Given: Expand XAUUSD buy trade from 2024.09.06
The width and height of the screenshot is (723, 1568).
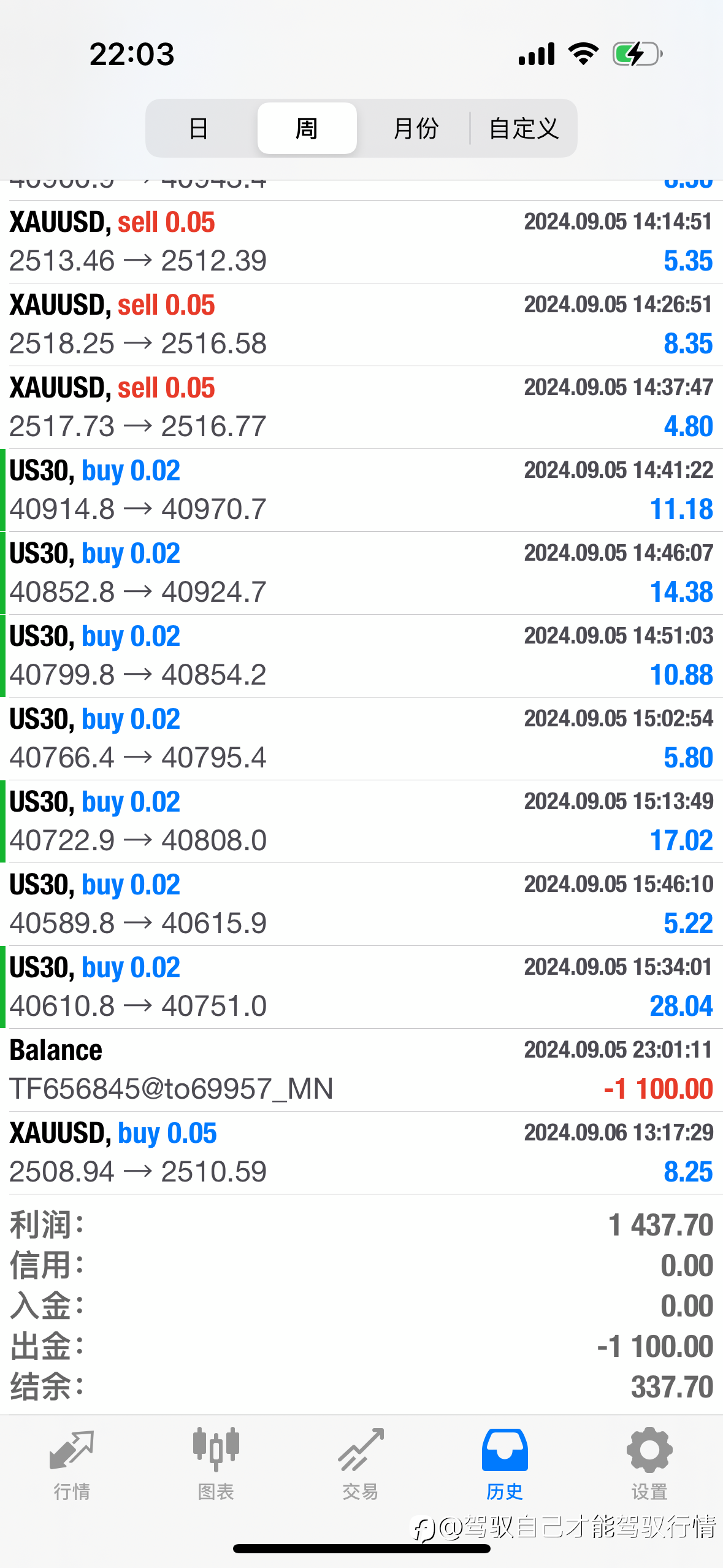Looking at the screenshot, I should click(x=361, y=1153).
